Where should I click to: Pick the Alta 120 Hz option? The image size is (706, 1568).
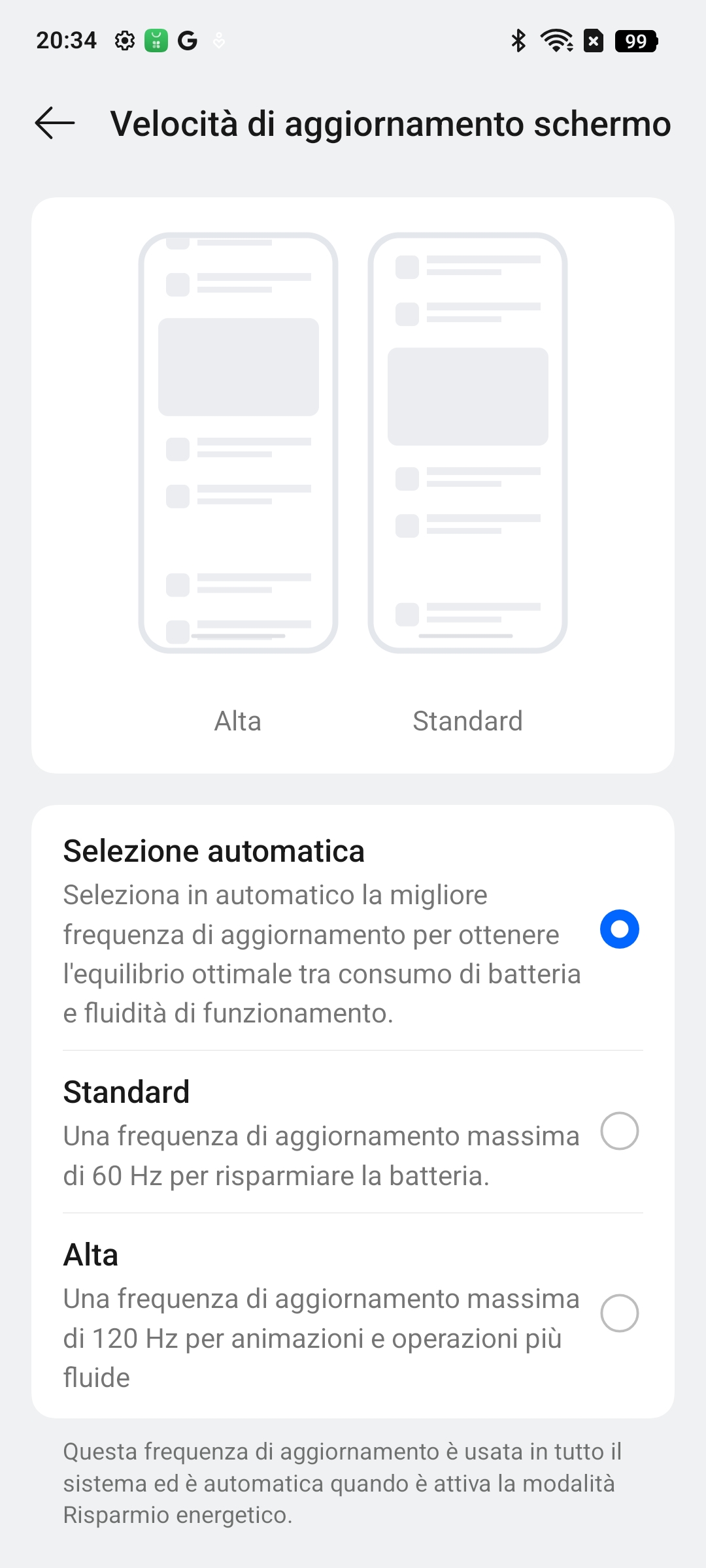coord(353,1315)
